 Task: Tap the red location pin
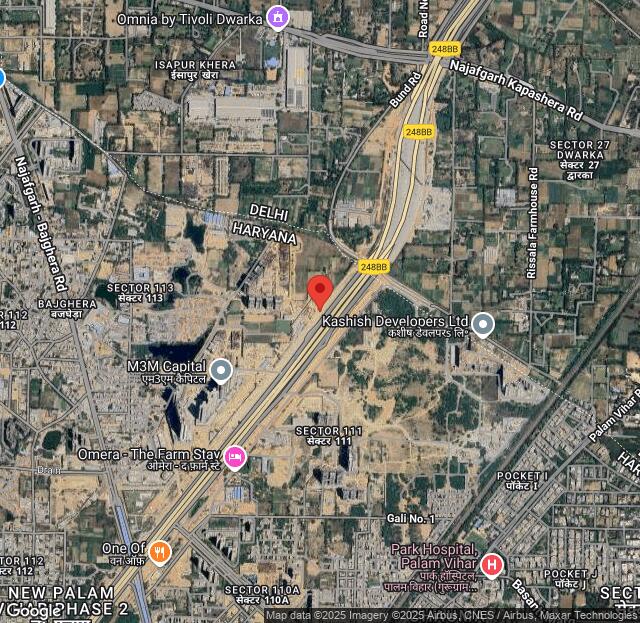320,291
